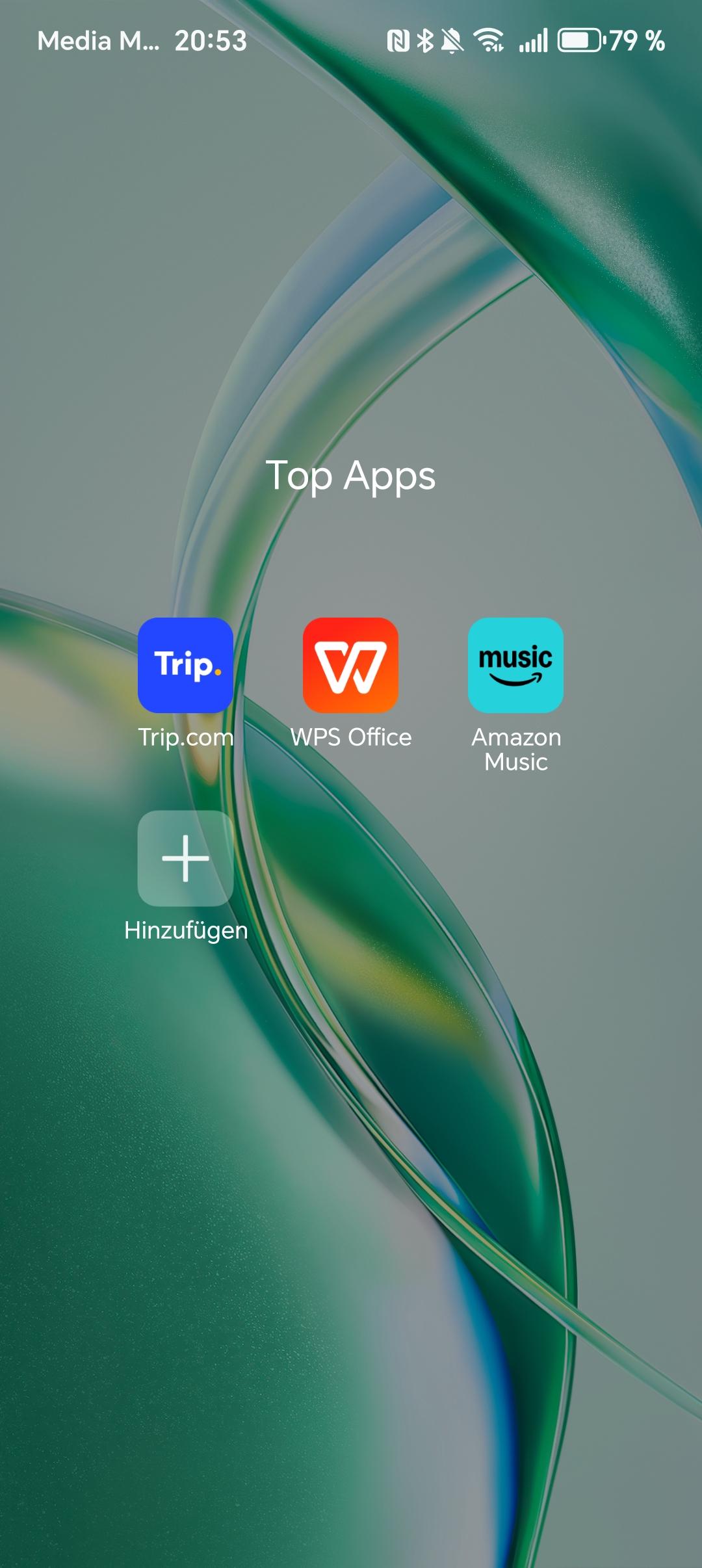The image size is (702, 1568).
Task: Open the Trip.com app
Action: click(185, 665)
